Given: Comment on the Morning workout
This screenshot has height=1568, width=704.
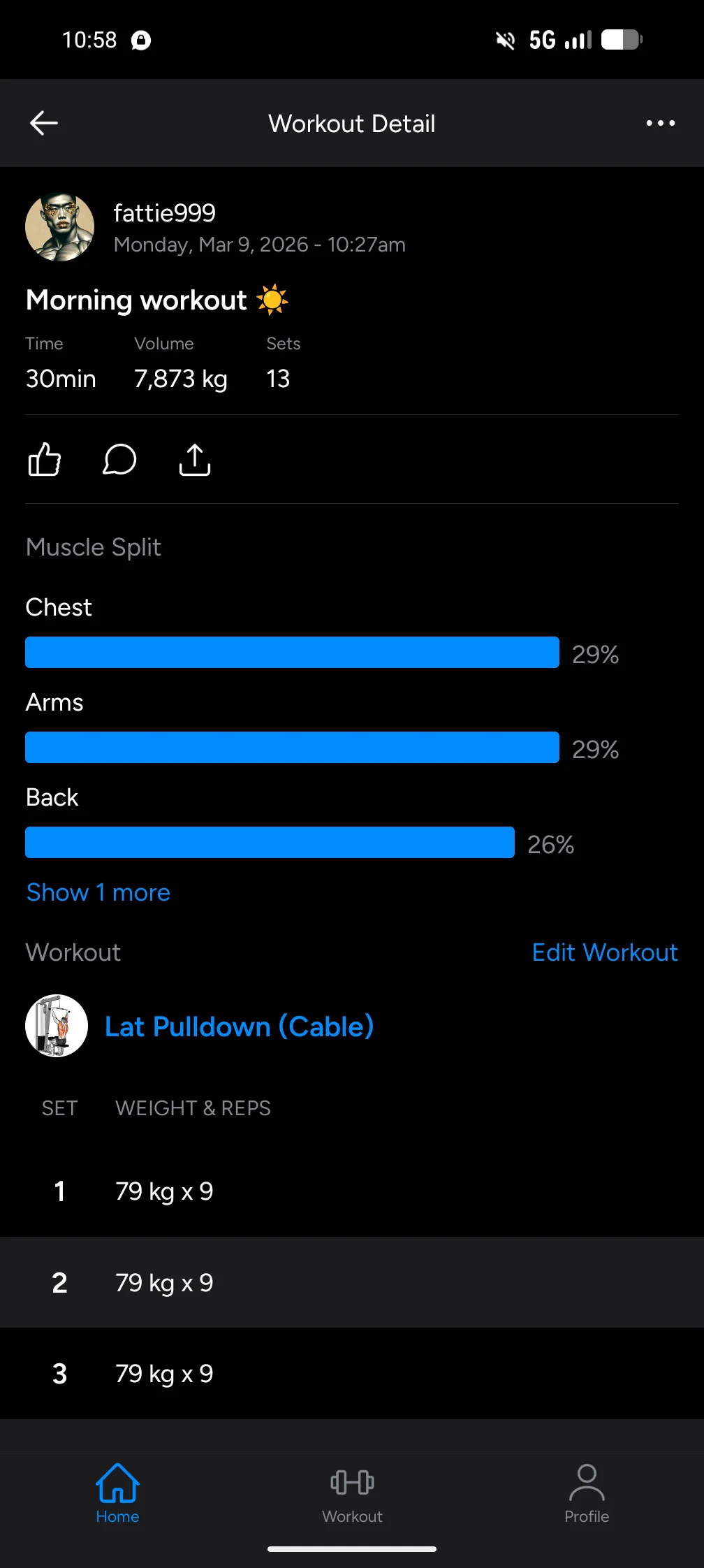Looking at the screenshot, I should click(x=119, y=460).
